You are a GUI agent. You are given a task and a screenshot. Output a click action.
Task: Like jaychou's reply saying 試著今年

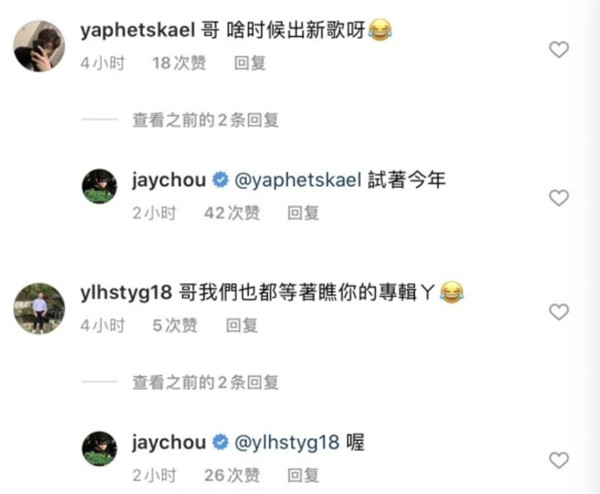click(x=559, y=198)
